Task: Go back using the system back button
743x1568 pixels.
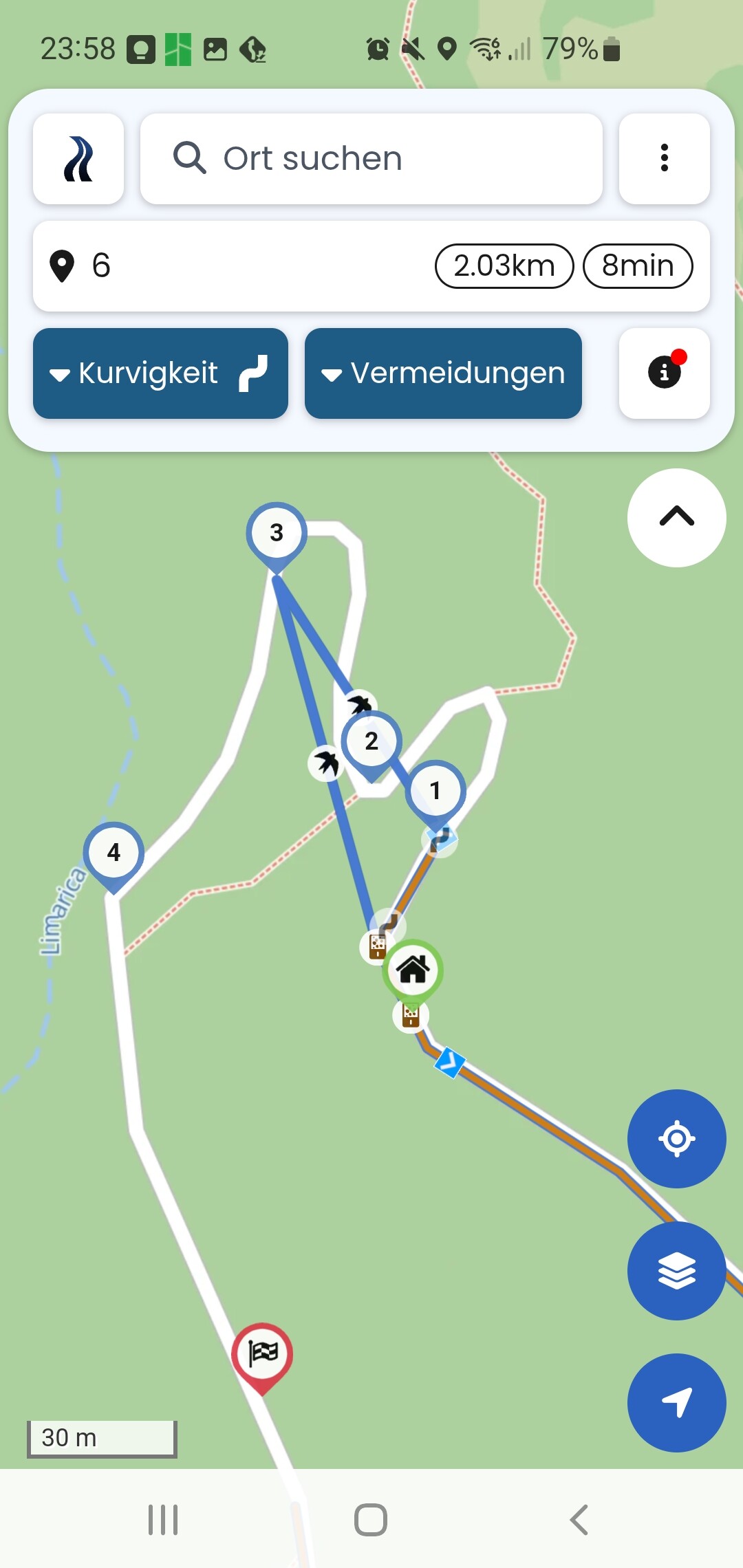Action: click(x=579, y=1519)
